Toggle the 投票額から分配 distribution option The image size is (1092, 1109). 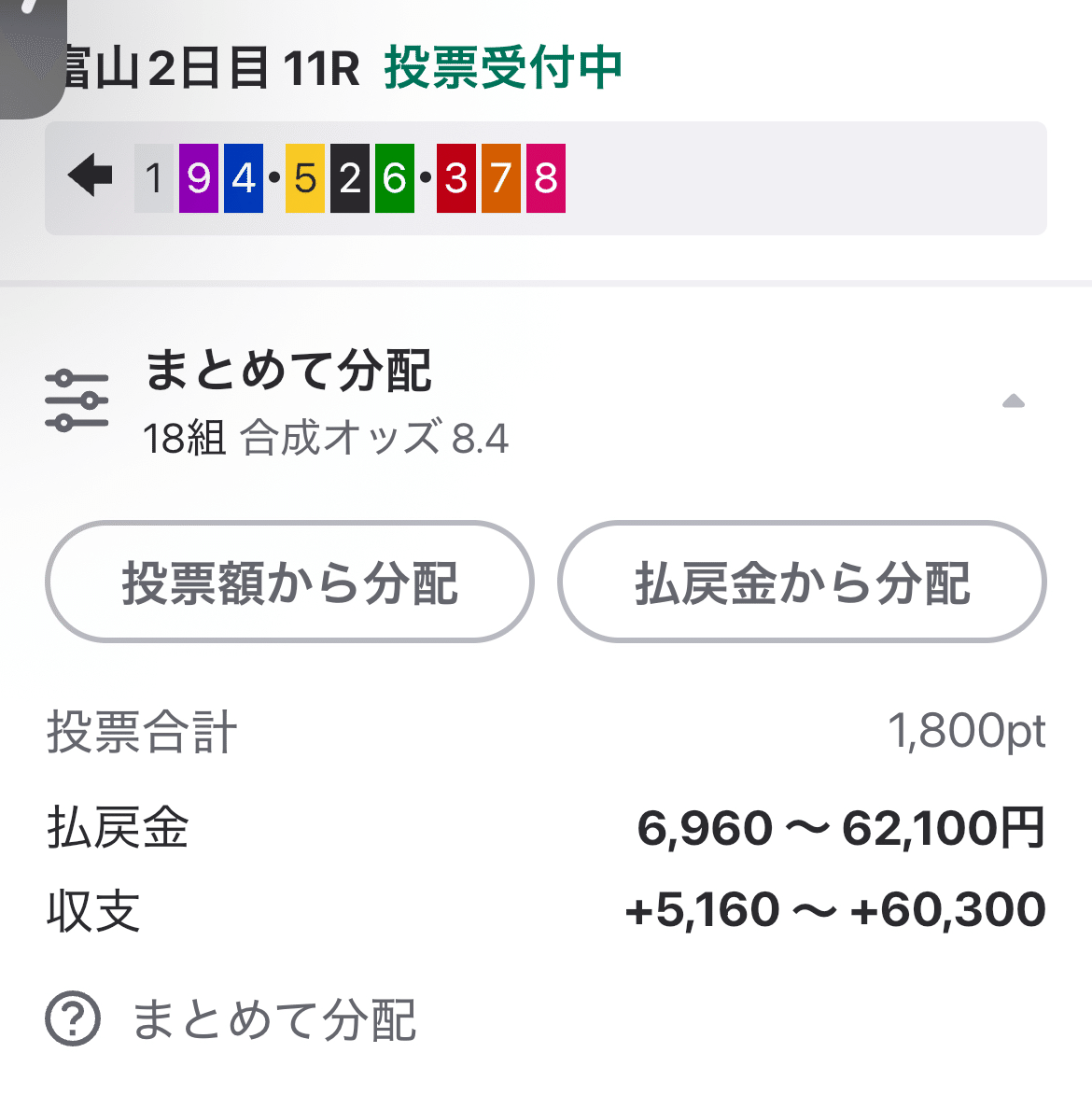tap(289, 582)
